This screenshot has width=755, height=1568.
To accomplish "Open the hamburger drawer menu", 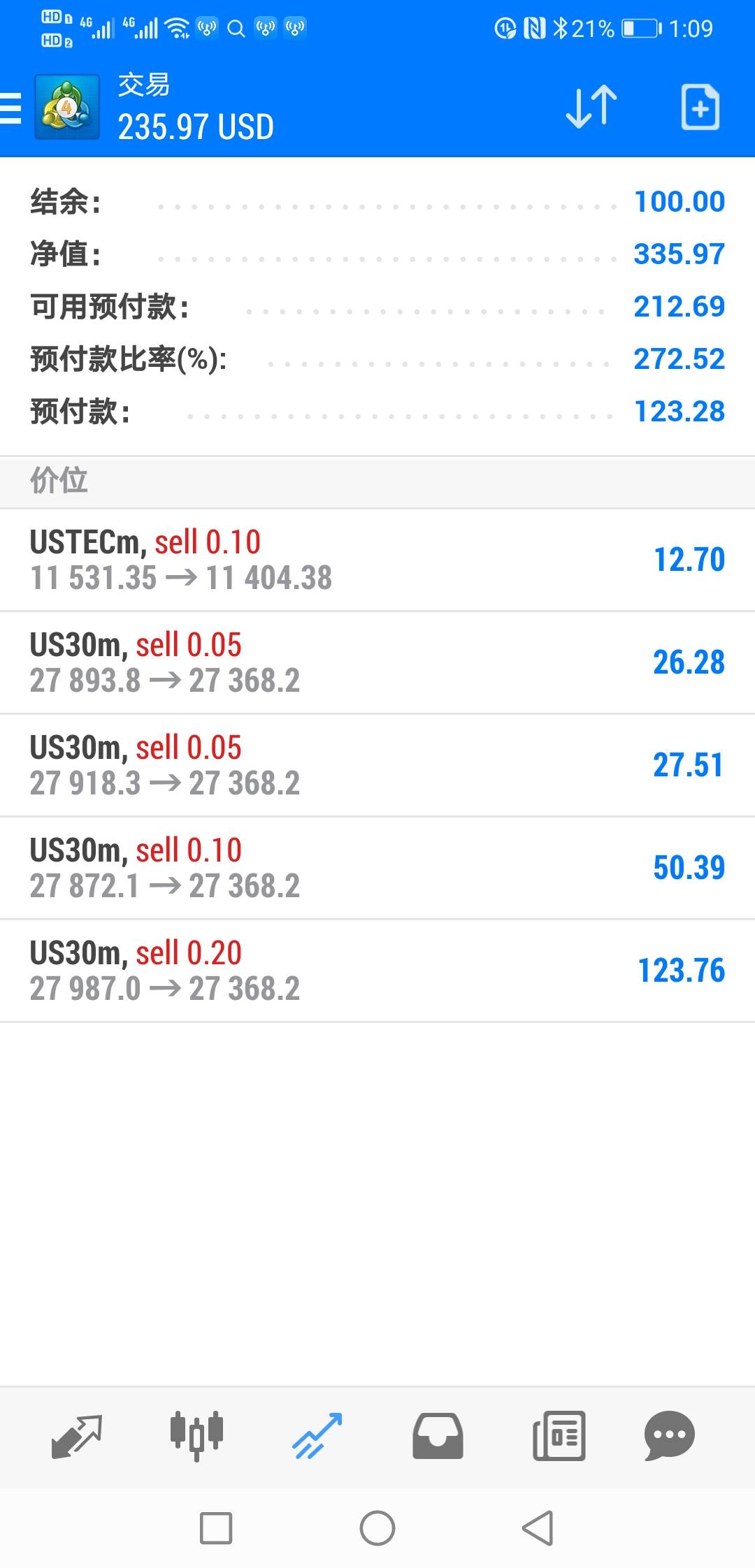I will (11, 108).
